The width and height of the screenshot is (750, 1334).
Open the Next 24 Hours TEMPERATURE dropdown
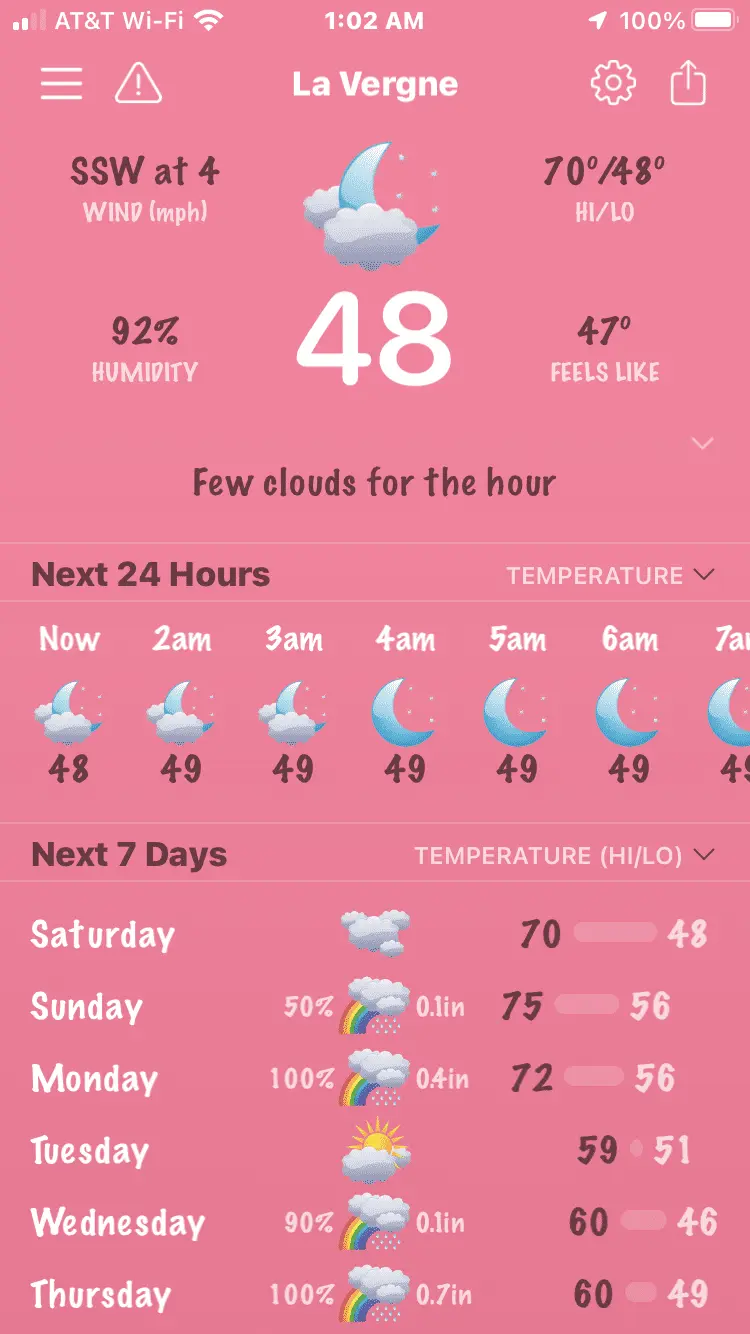(x=610, y=575)
